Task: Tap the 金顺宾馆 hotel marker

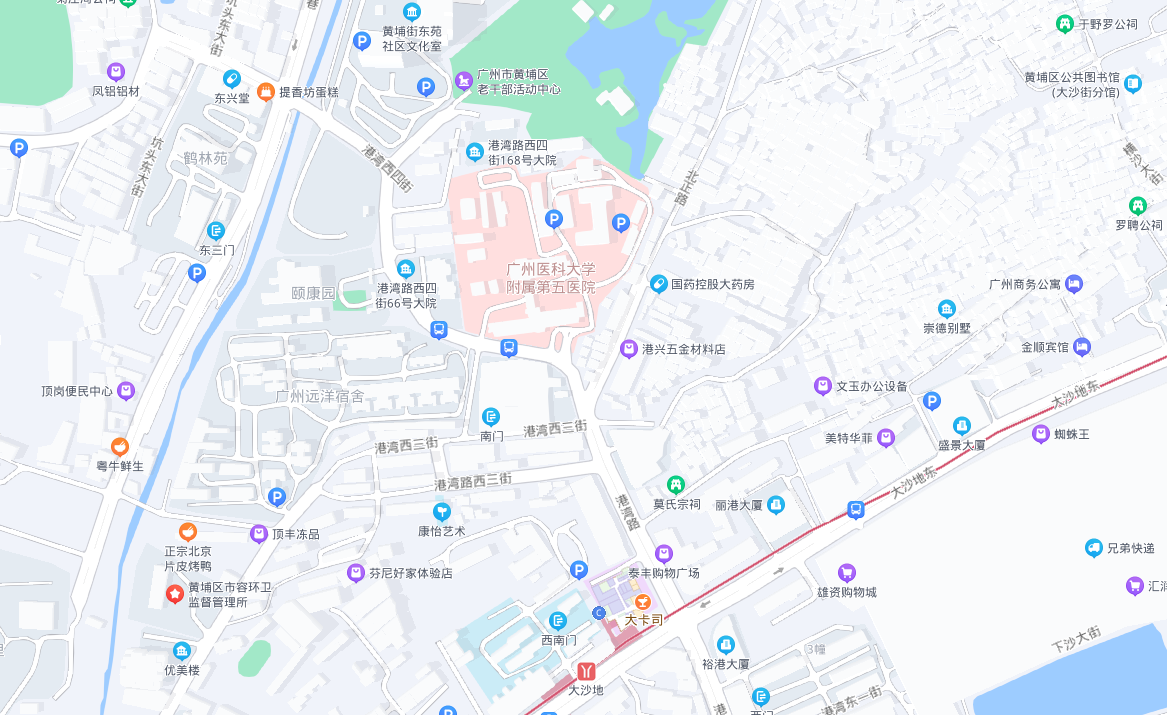Action: click(1082, 347)
